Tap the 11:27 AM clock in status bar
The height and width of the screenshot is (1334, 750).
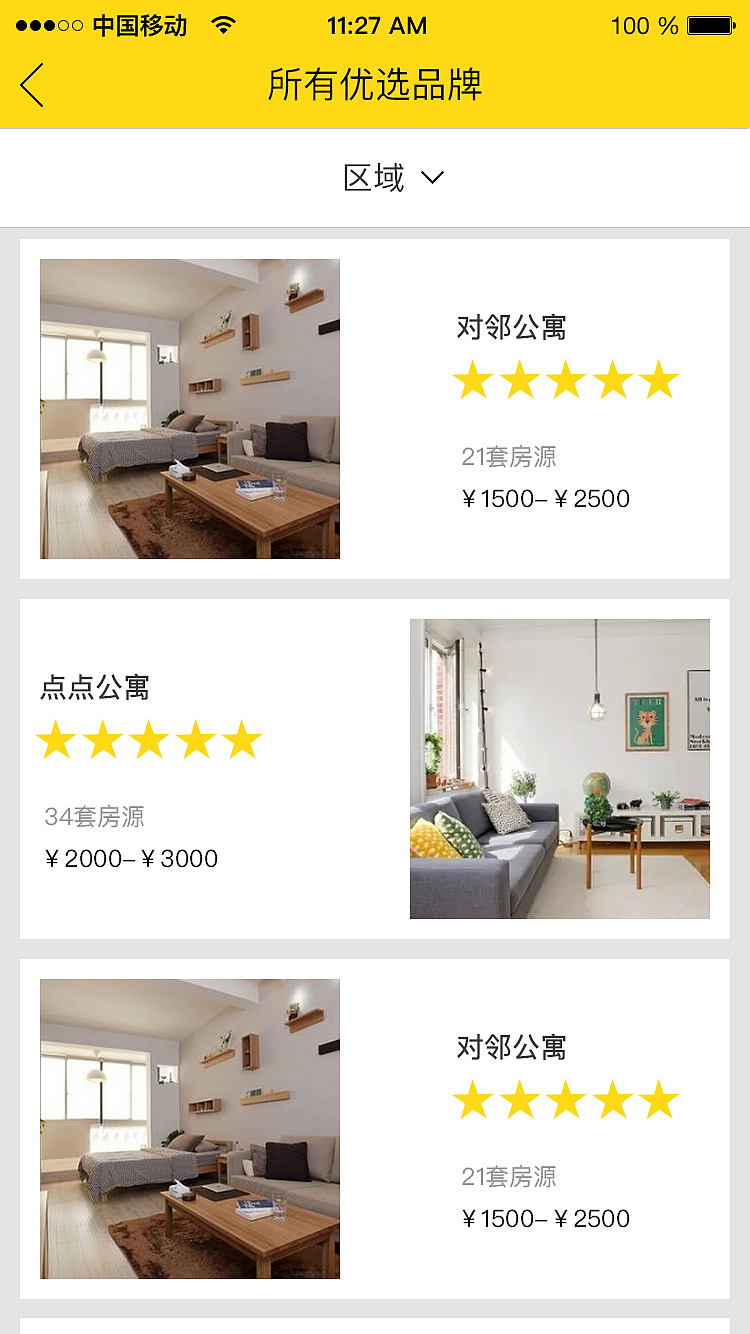click(x=377, y=25)
